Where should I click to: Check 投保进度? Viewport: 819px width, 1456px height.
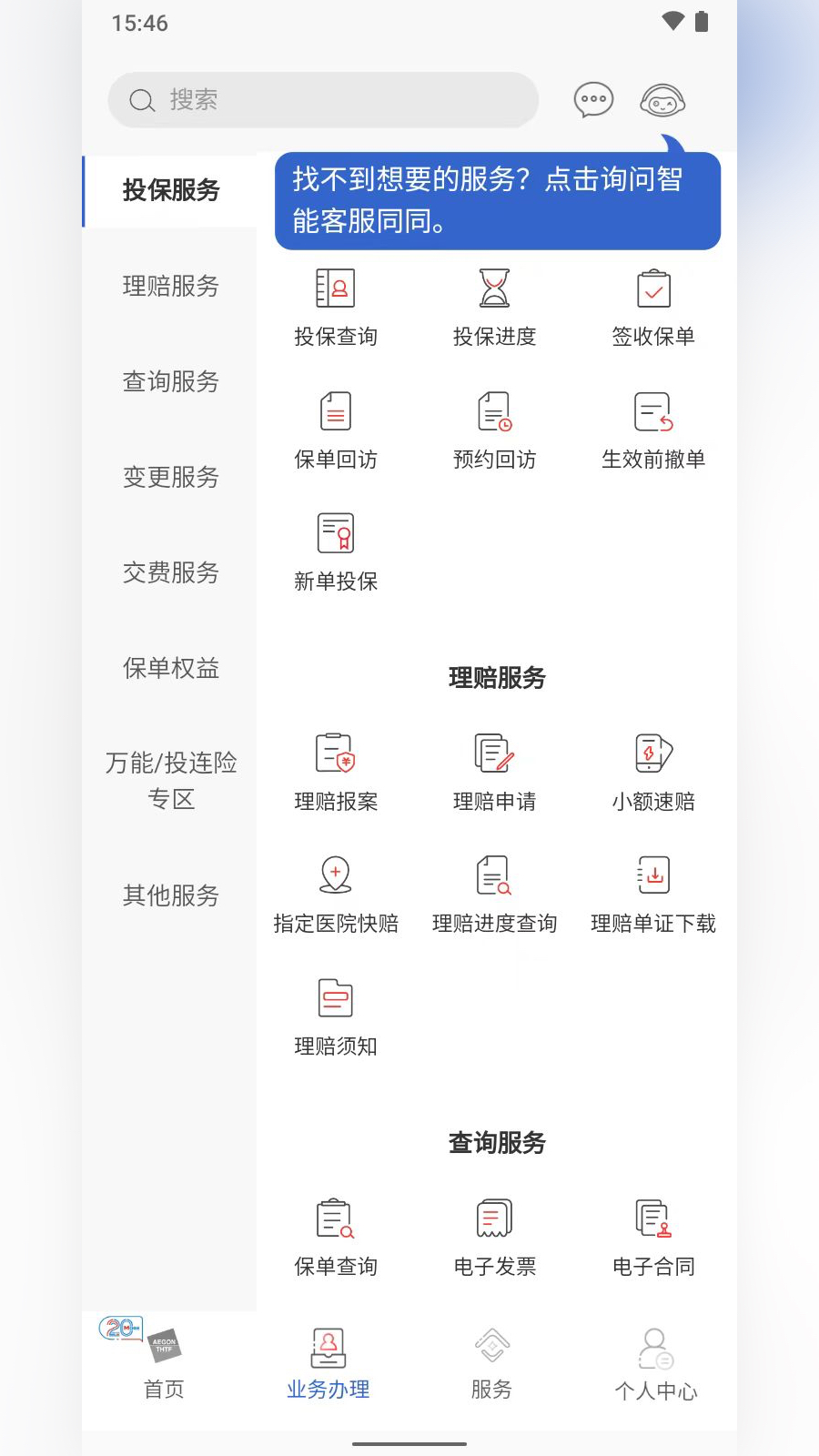(x=494, y=308)
